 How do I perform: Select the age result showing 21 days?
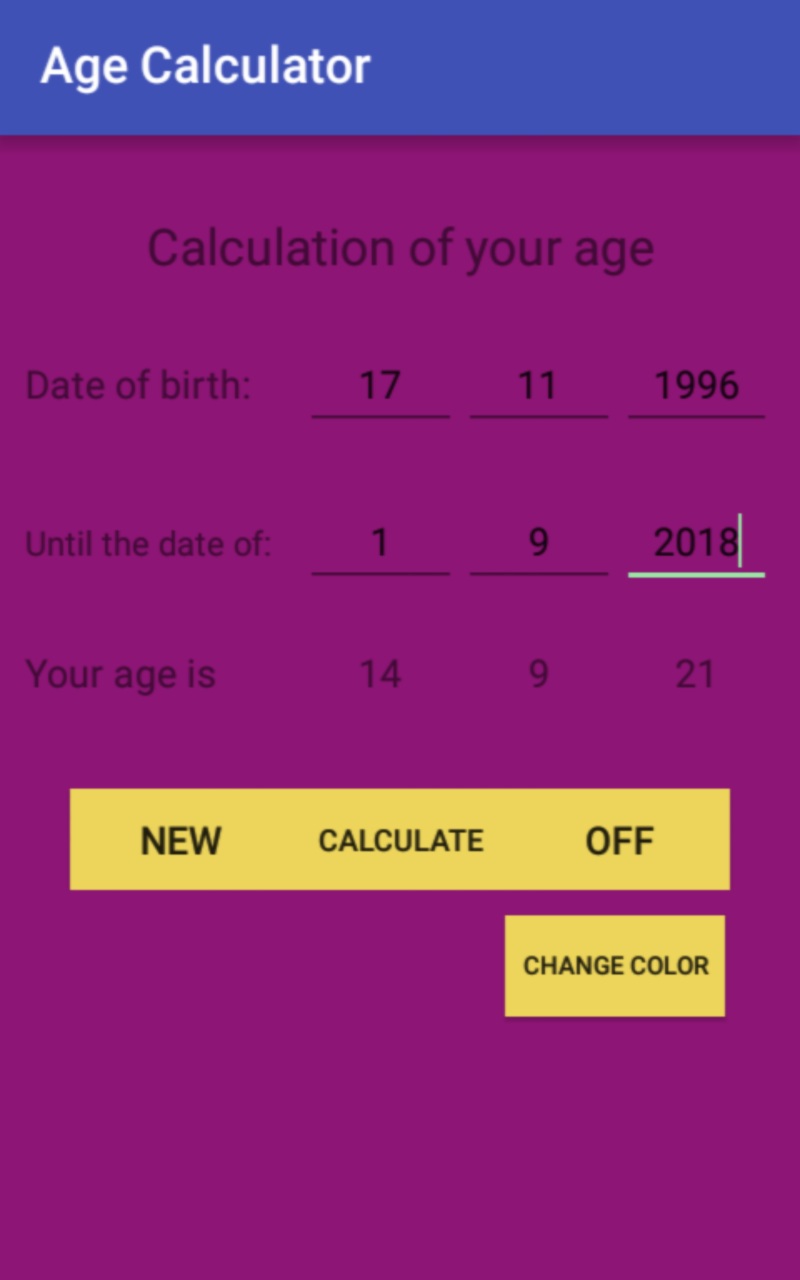(x=697, y=674)
